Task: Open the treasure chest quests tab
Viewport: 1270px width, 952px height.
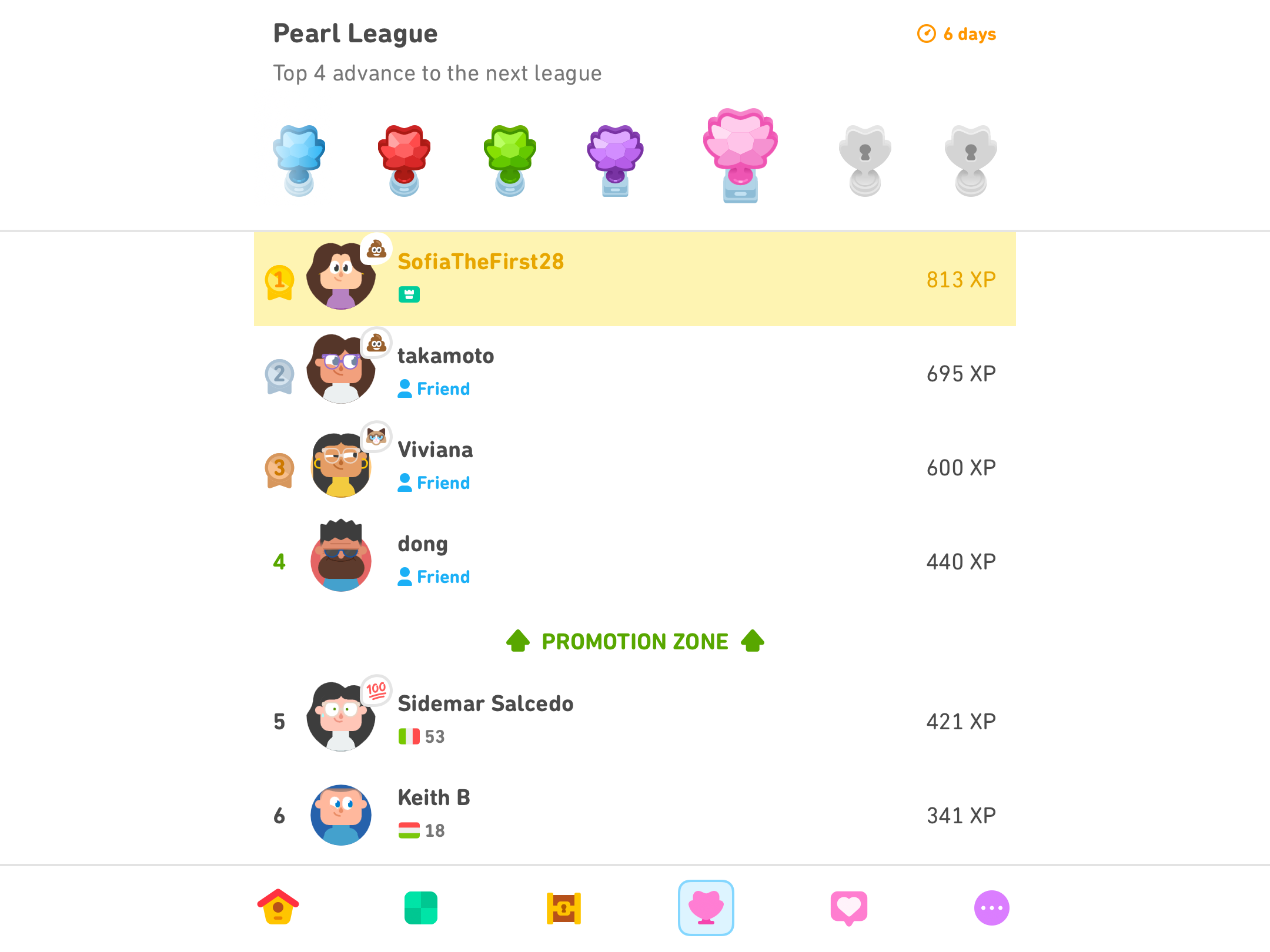Action: pyautogui.click(x=564, y=908)
